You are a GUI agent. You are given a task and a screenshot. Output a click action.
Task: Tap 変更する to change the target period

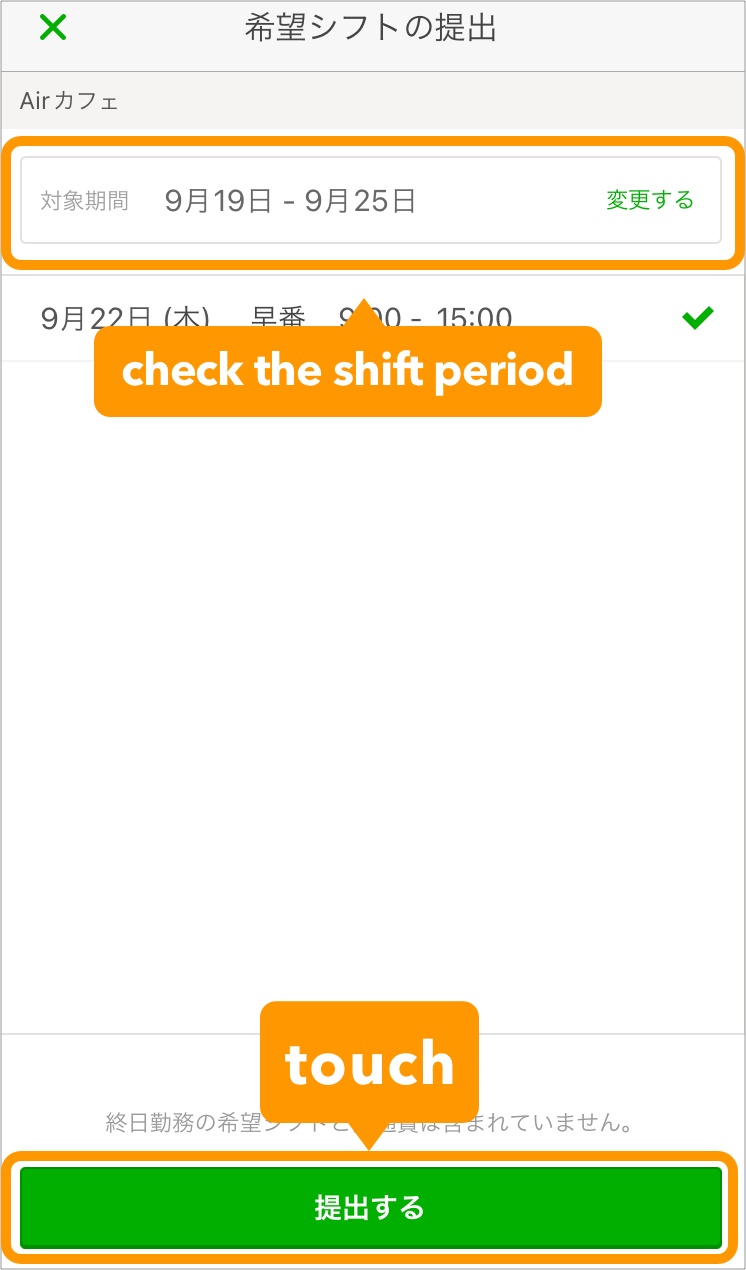[649, 200]
